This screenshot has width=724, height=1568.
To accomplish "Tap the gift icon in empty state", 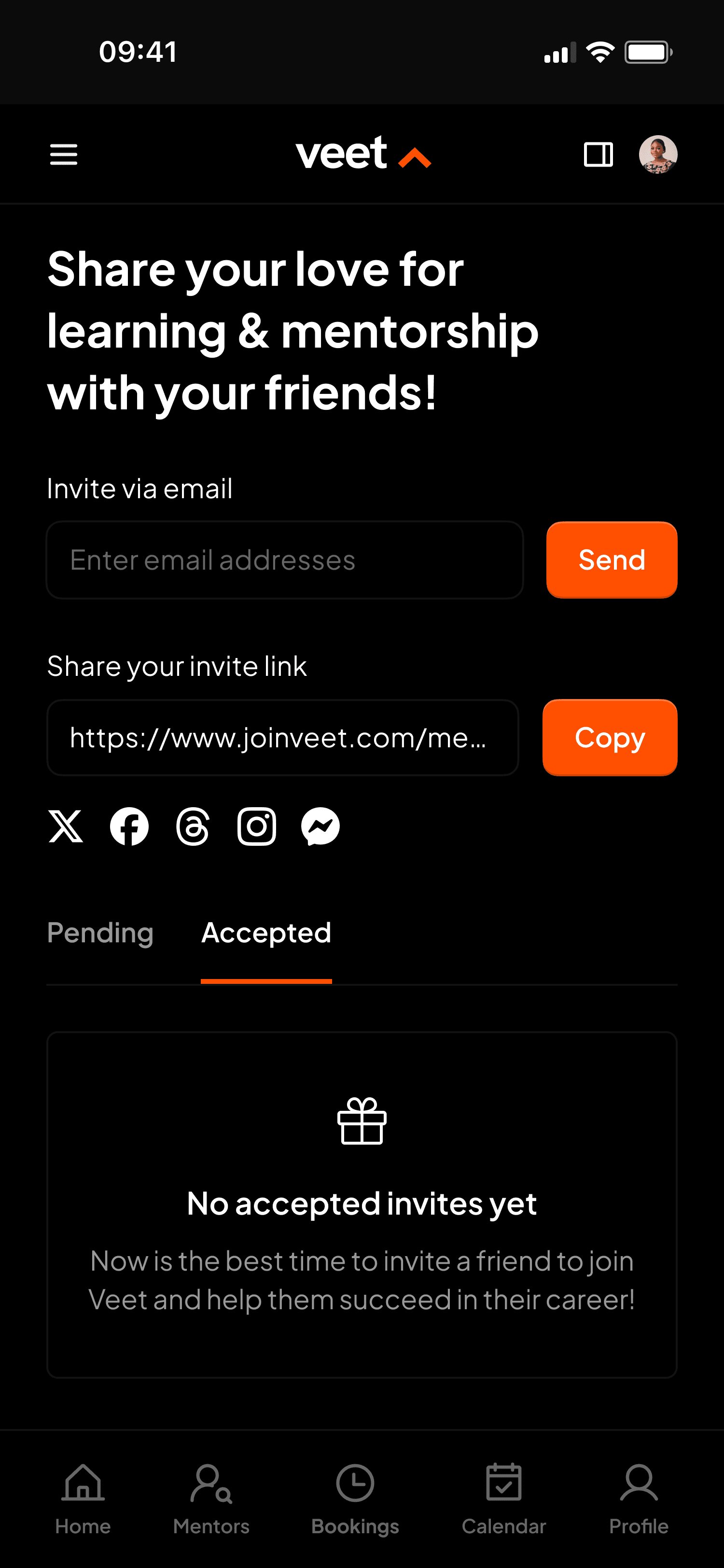I will coord(362,1122).
